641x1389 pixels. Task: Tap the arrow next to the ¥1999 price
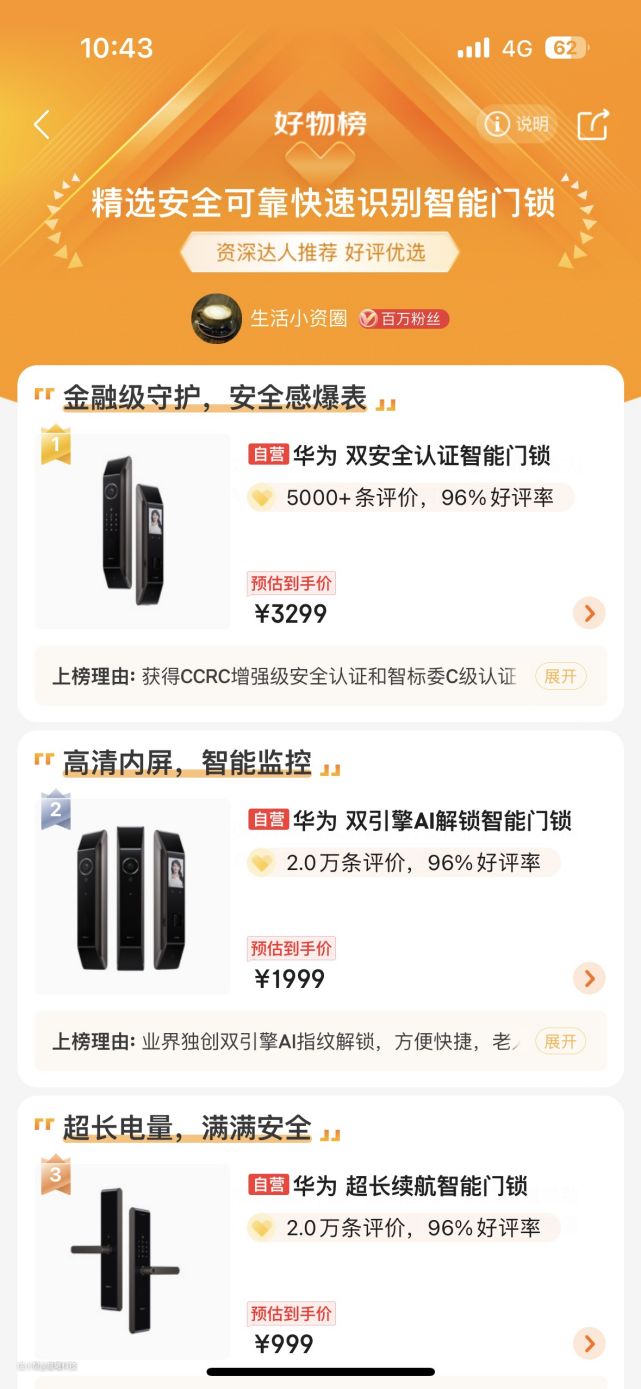pyautogui.click(x=589, y=978)
